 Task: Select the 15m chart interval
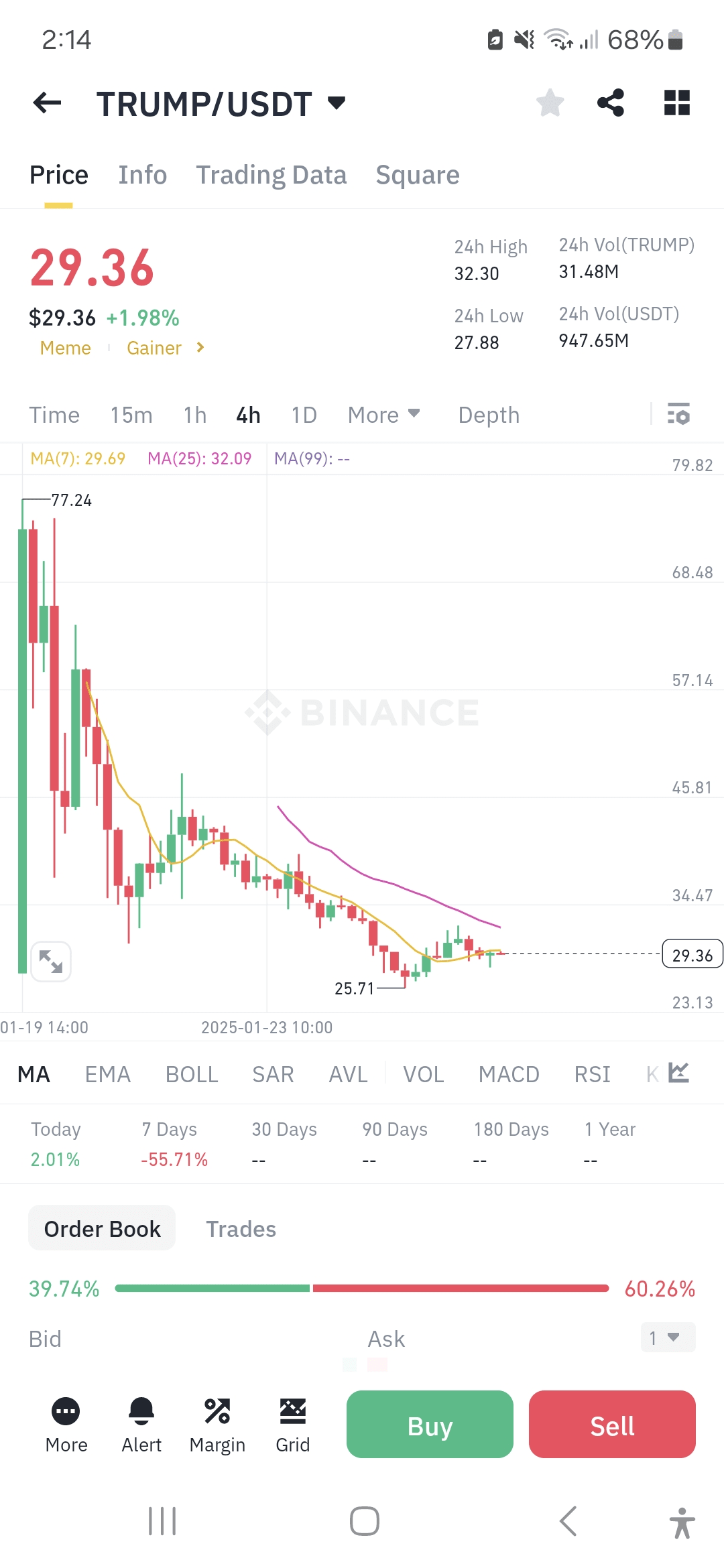pos(131,415)
